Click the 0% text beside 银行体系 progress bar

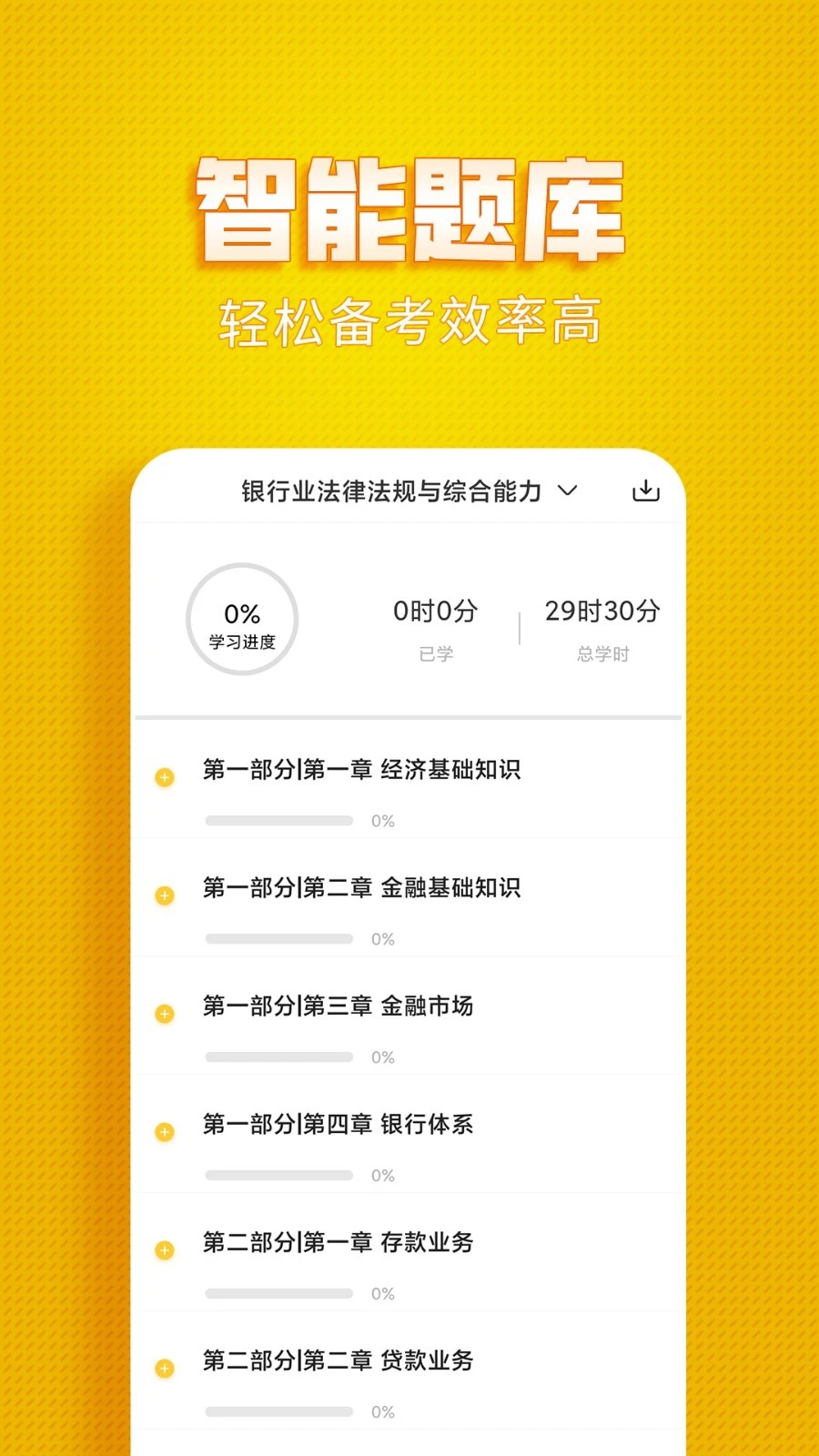(385, 1175)
